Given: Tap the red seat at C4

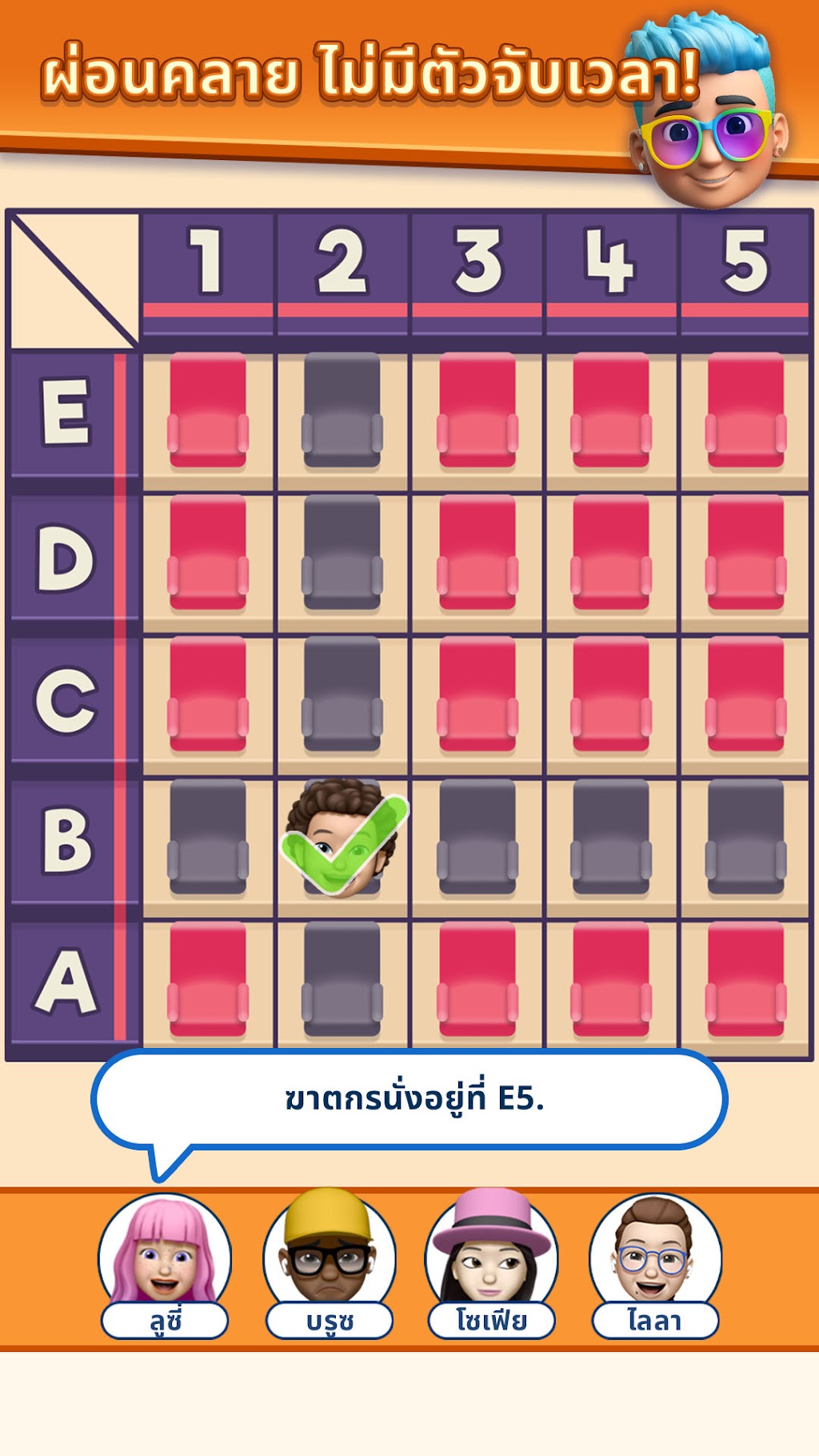Looking at the screenshot, I should pos(611,695).
